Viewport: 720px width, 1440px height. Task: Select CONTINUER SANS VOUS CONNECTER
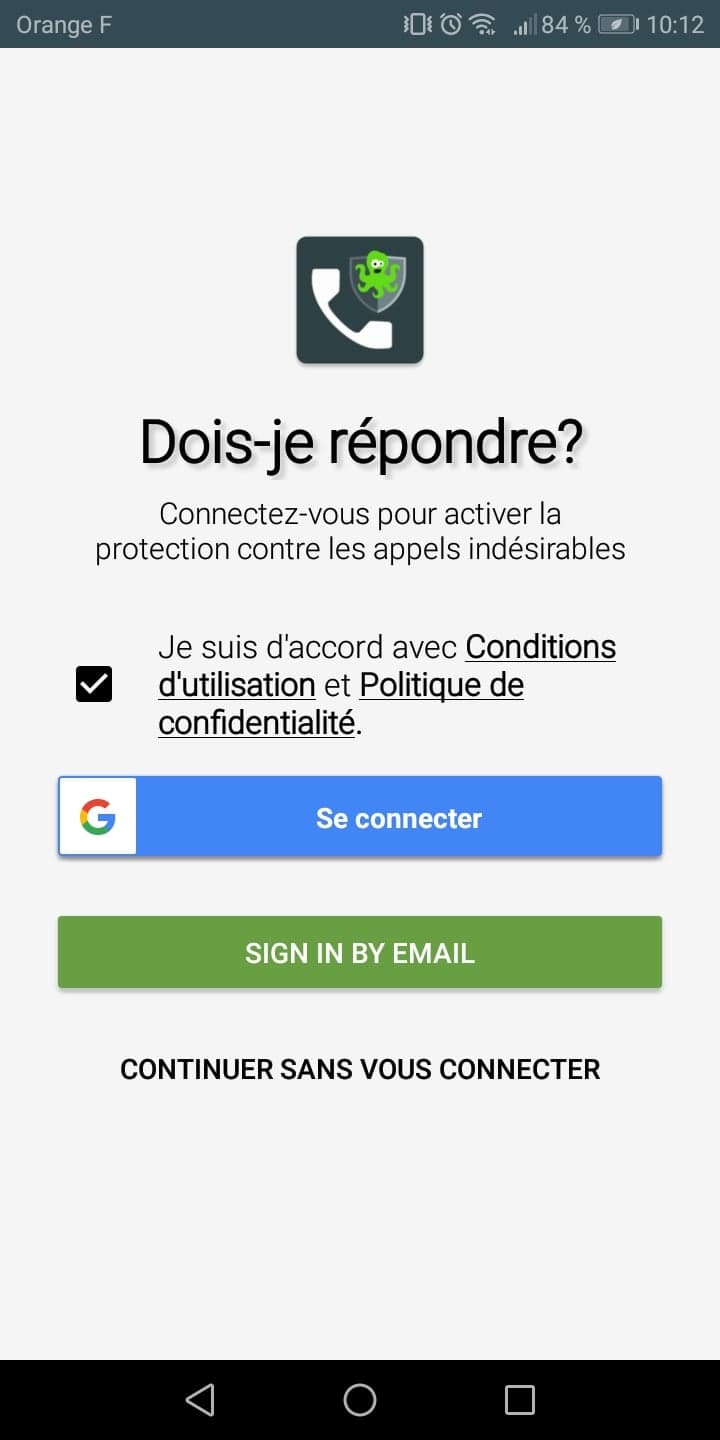(360, 1069)
